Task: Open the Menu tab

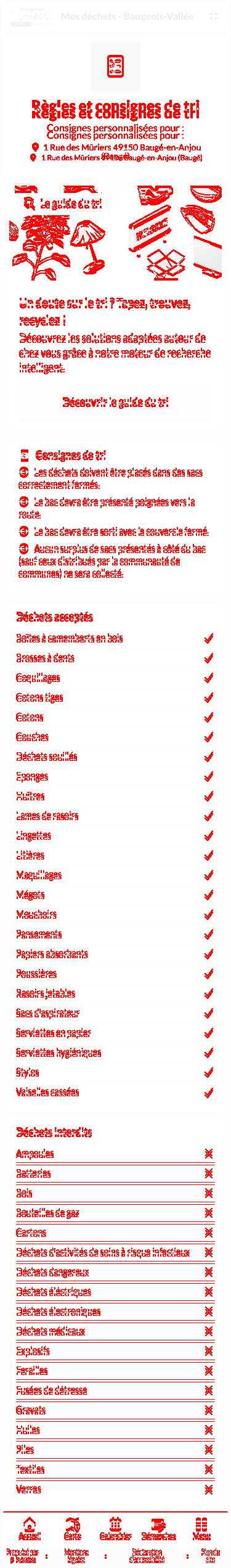Action: tap(201, 1529)
